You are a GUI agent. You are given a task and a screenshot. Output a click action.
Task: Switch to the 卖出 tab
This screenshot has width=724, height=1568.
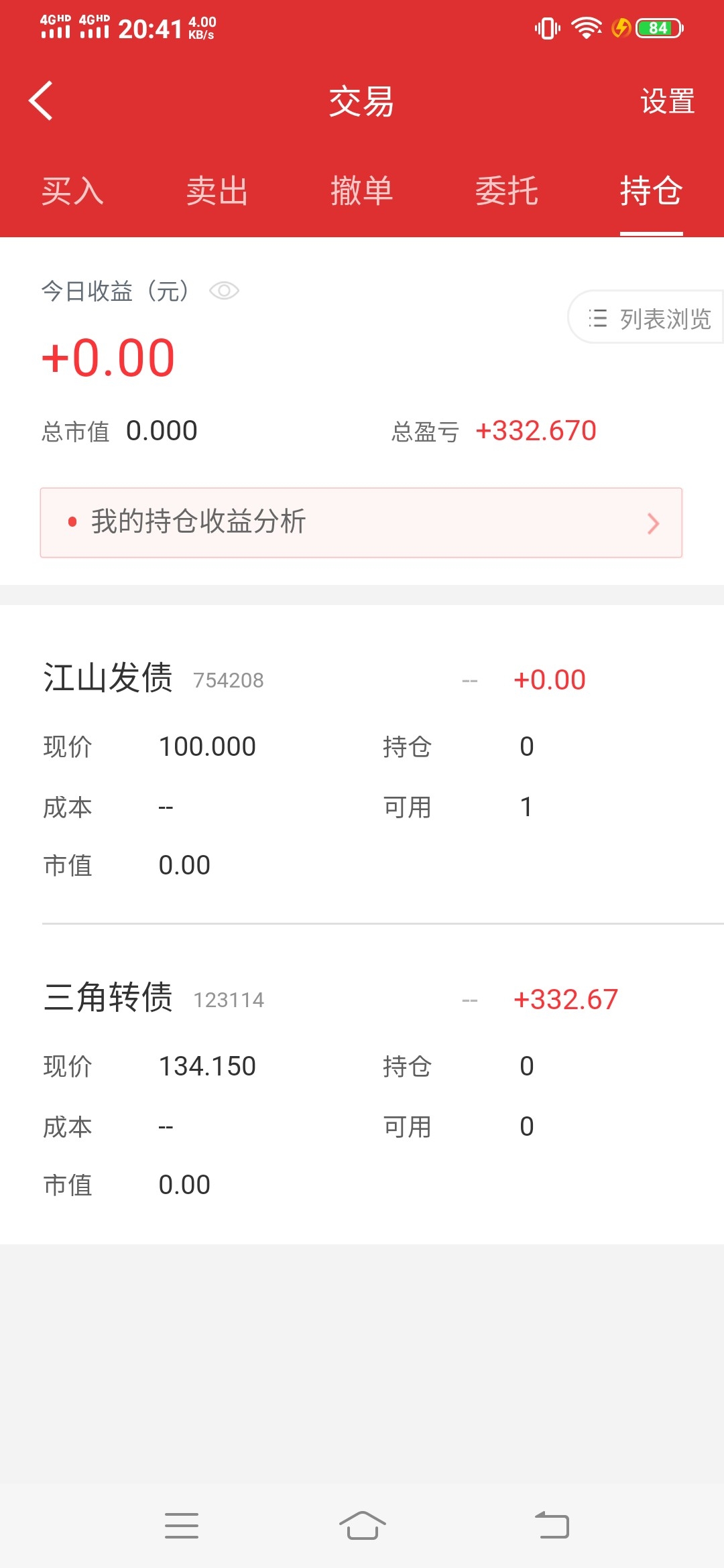(217, 191)
